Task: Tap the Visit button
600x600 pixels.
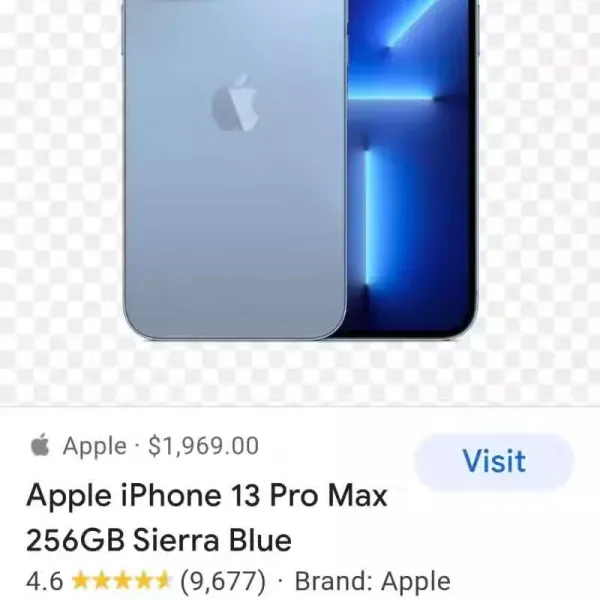Action: point(494,461)
